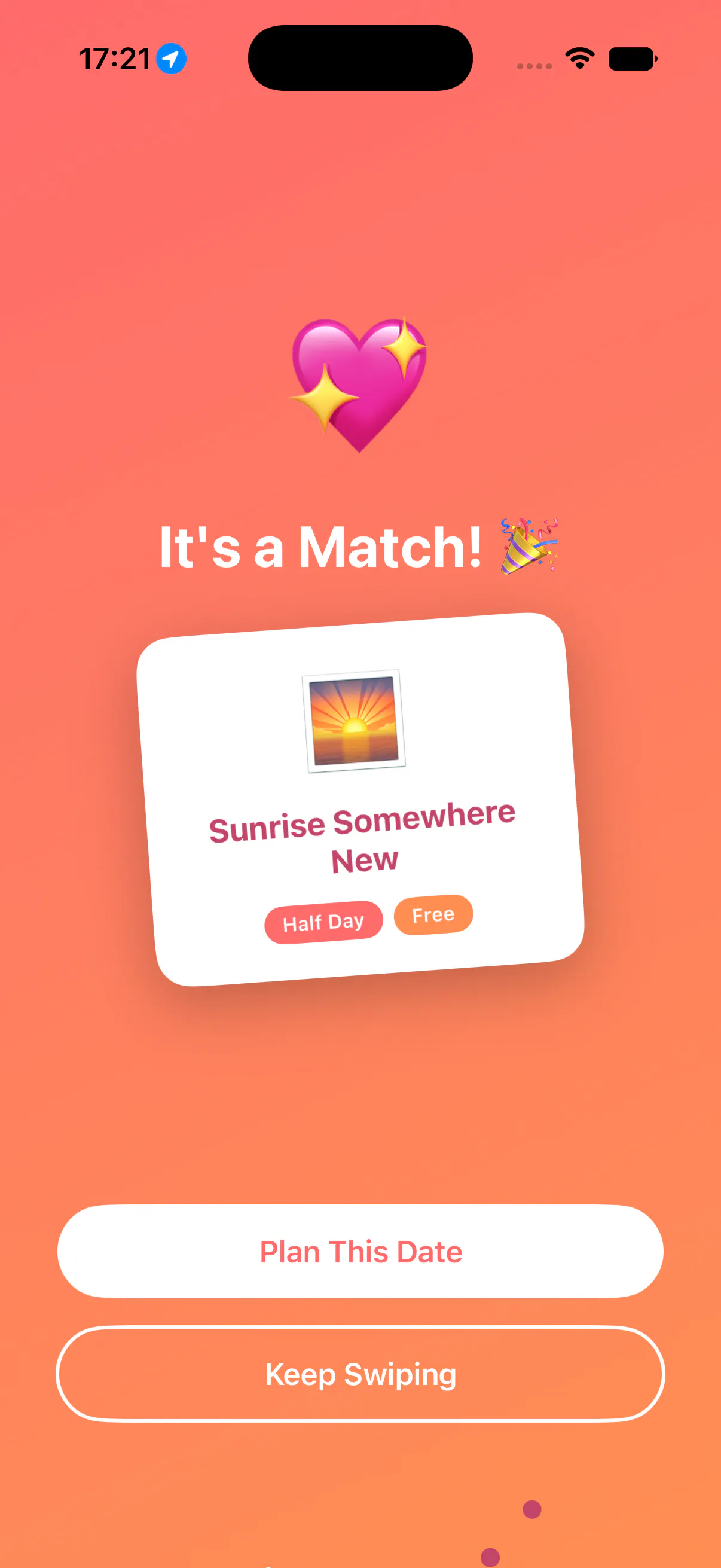The width and height of the screenshot is (721, 1568).
Task: Tap the Plan This Date button
Action: 360,1252
